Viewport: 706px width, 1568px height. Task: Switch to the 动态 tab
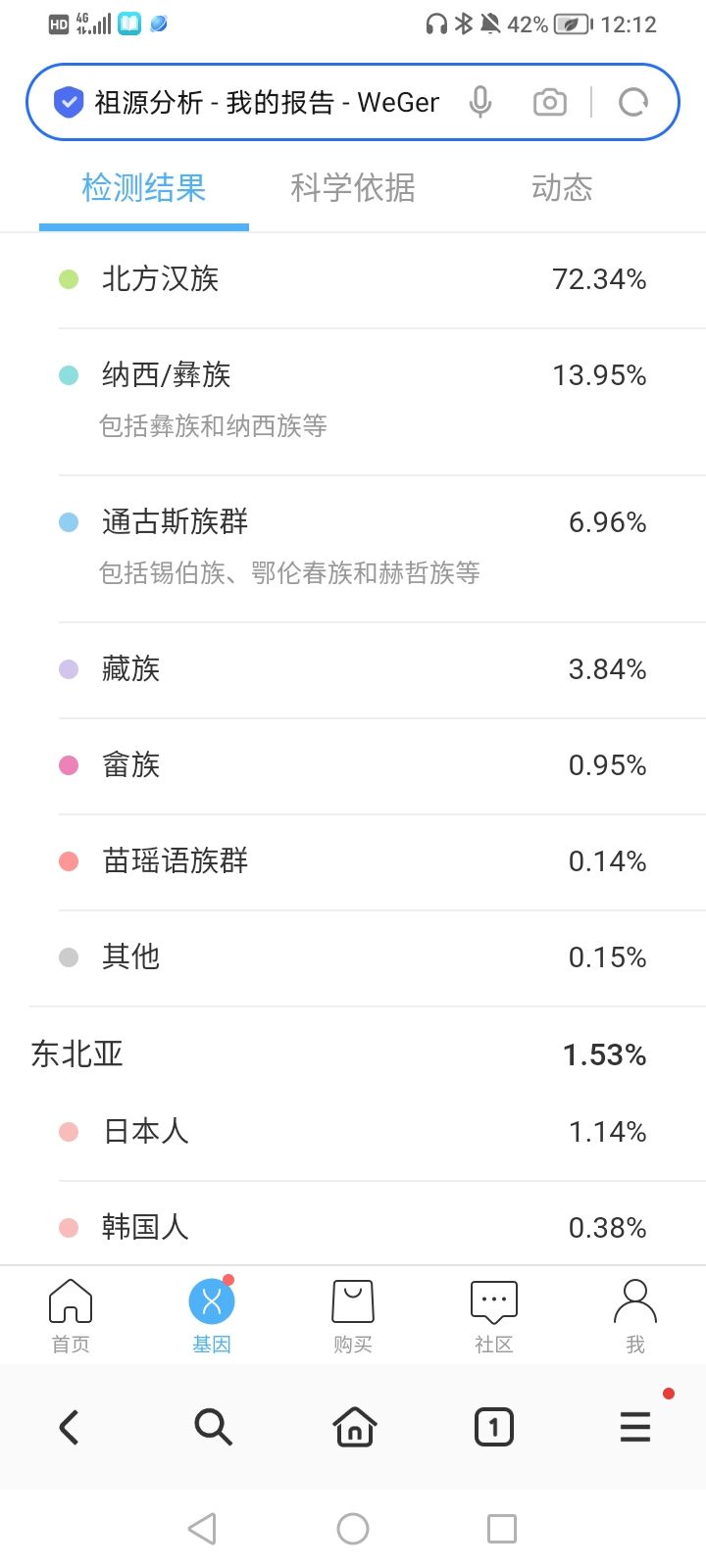pos(562,187)
